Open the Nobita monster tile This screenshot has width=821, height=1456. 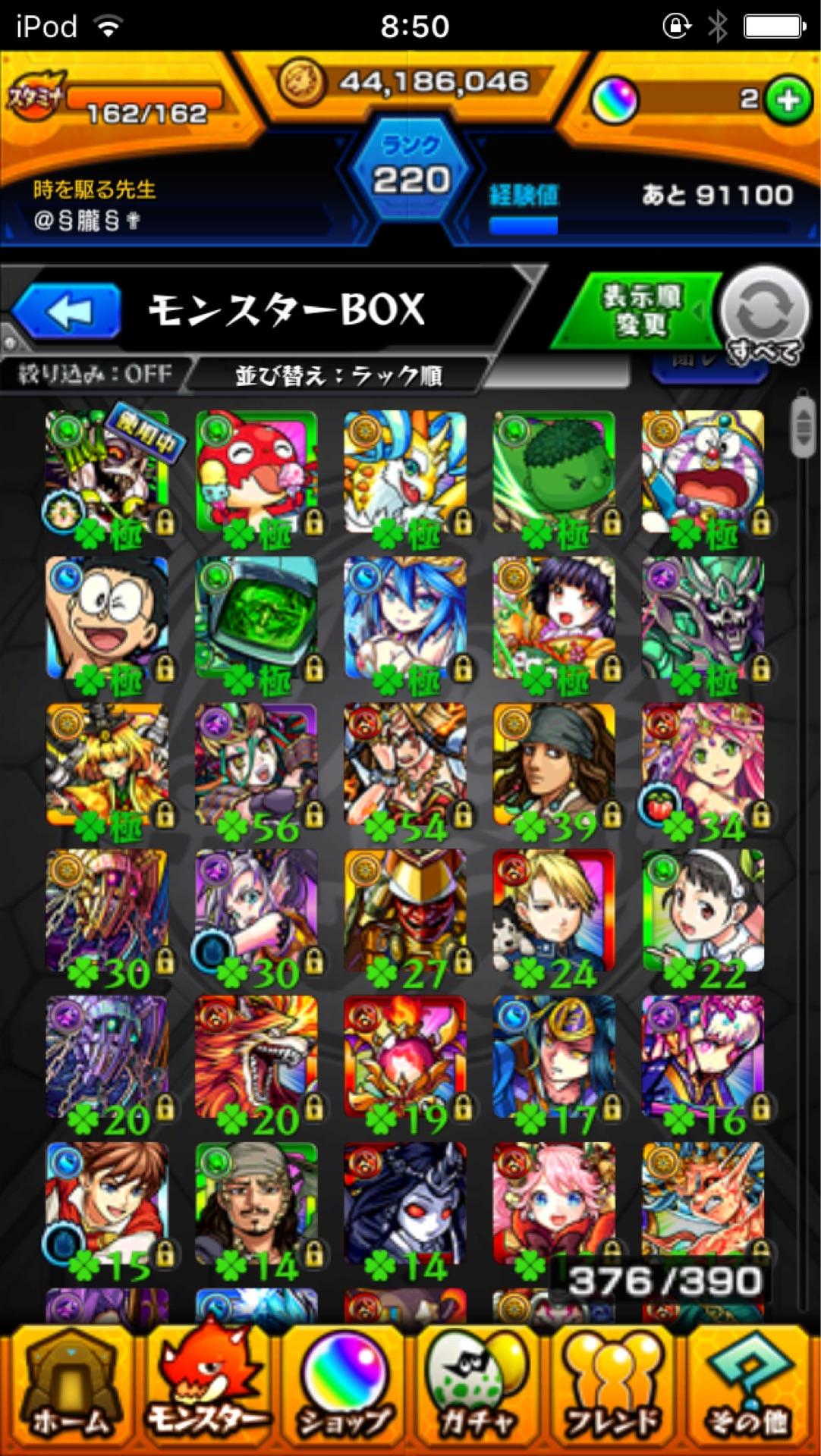pyautogui.click(x=106, y=619)
